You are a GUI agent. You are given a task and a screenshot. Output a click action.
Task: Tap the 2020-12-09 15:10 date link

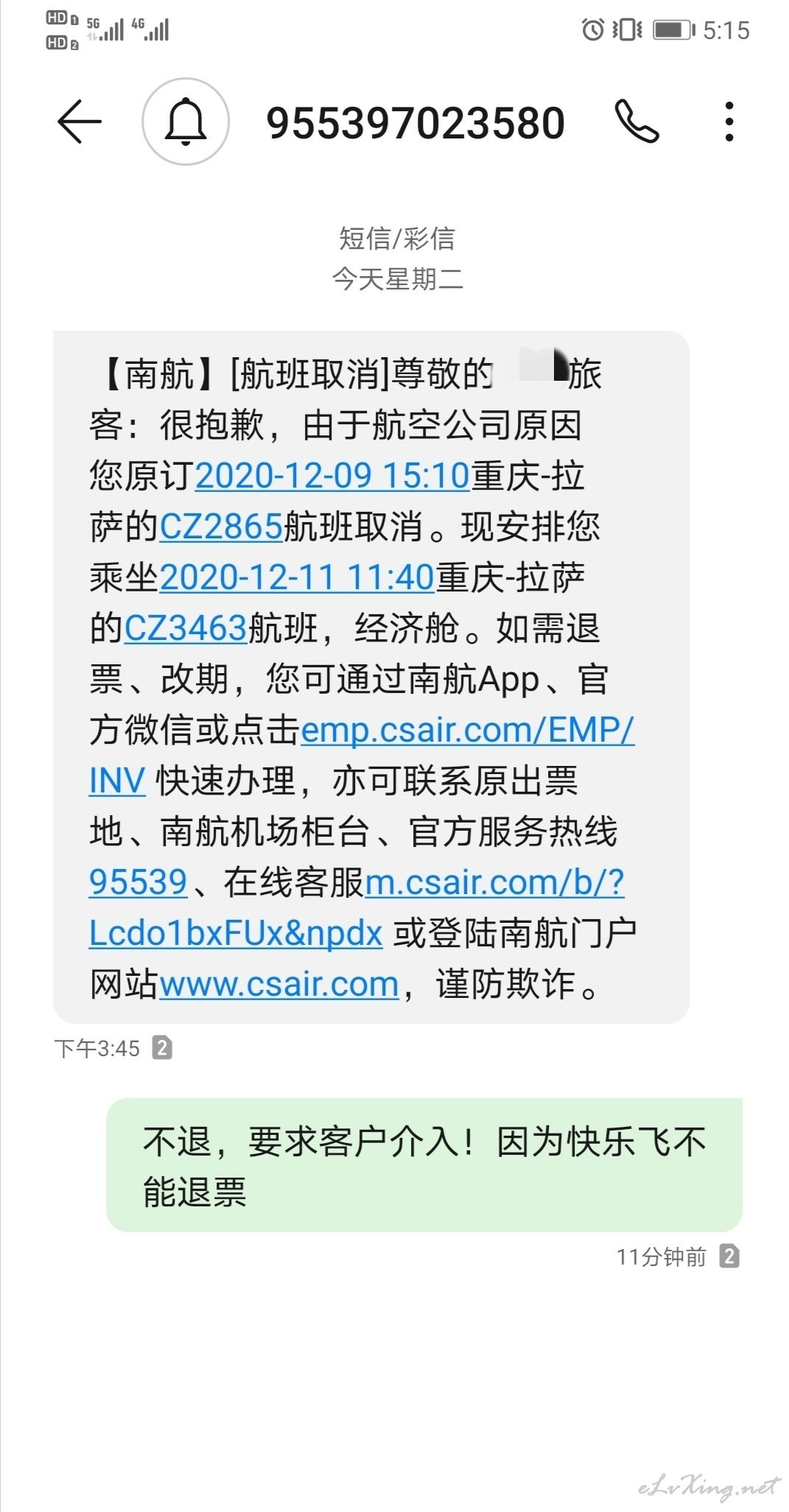(332, 476)
